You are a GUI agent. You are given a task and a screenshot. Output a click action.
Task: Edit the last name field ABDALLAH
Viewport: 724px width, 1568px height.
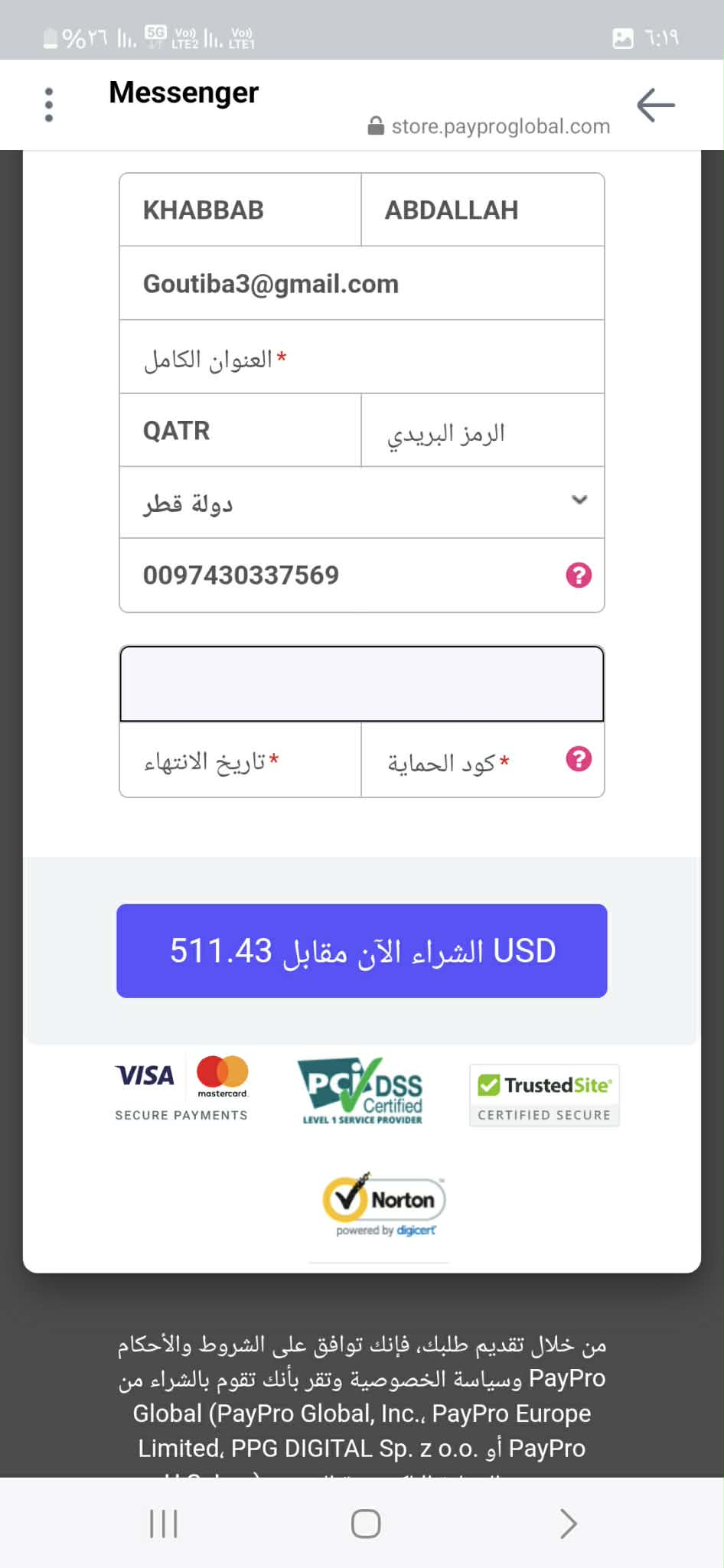482,210
